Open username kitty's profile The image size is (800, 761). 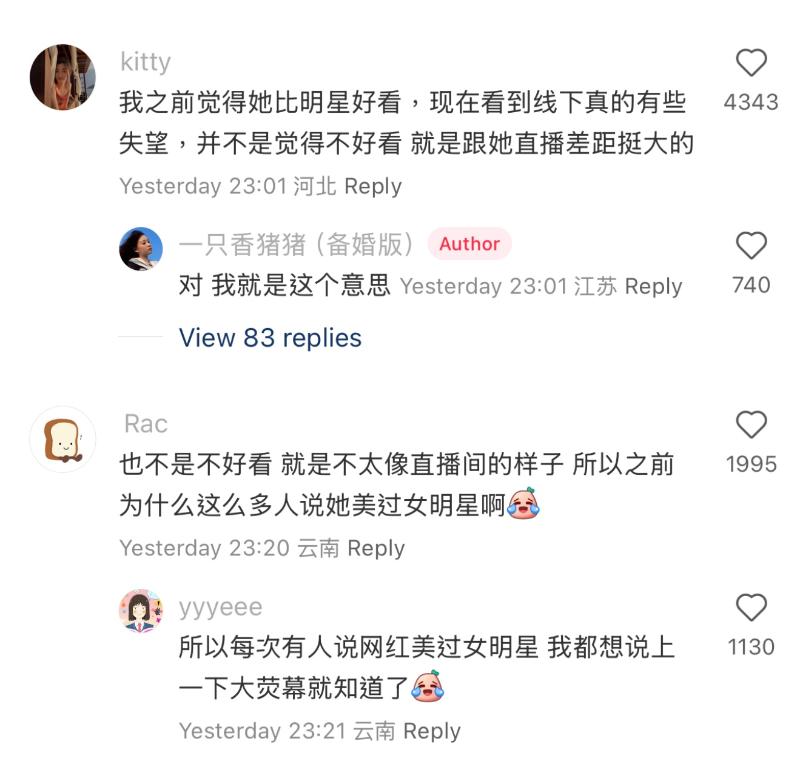click(x=145, y=62)
